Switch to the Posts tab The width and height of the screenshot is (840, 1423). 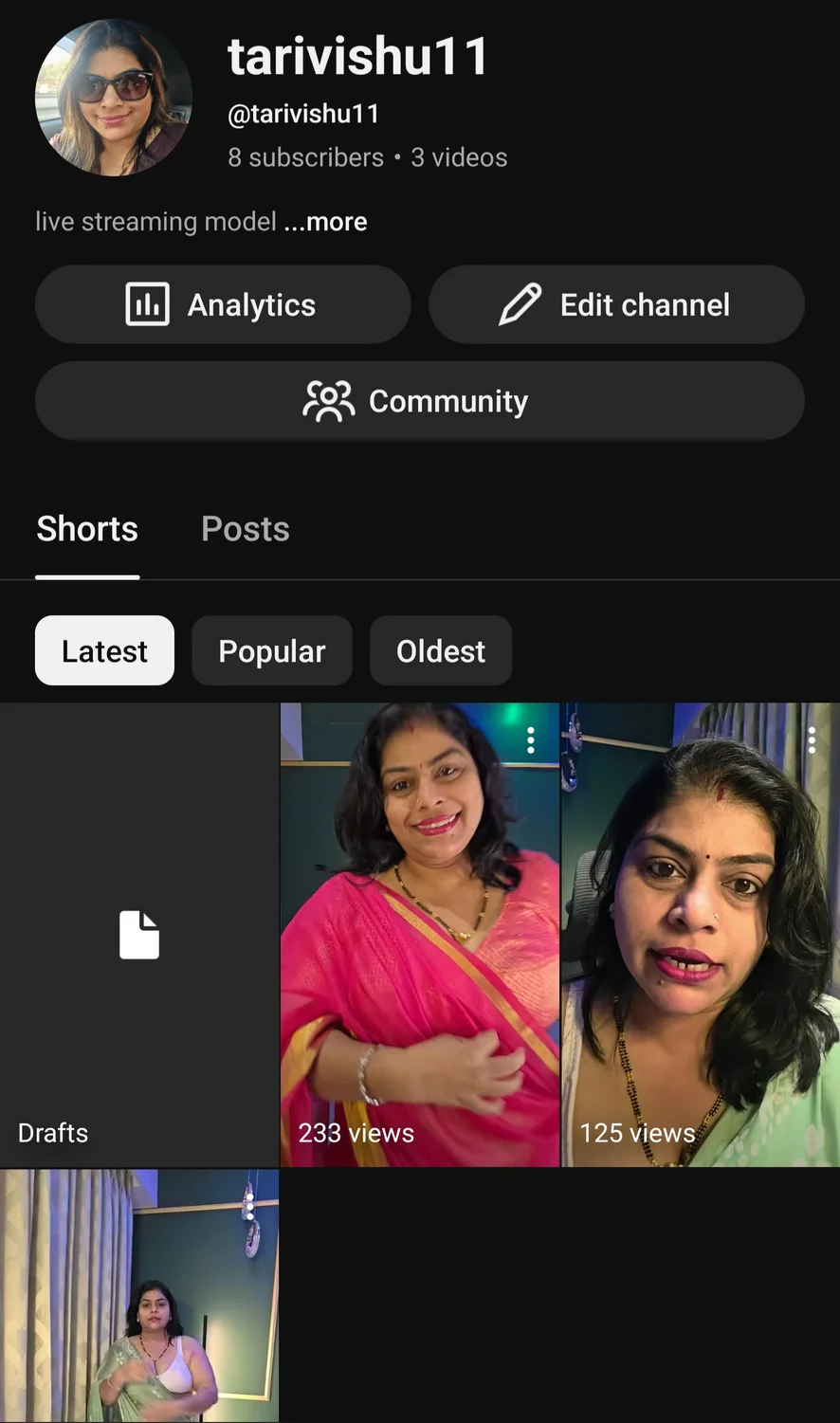point(246,529)
